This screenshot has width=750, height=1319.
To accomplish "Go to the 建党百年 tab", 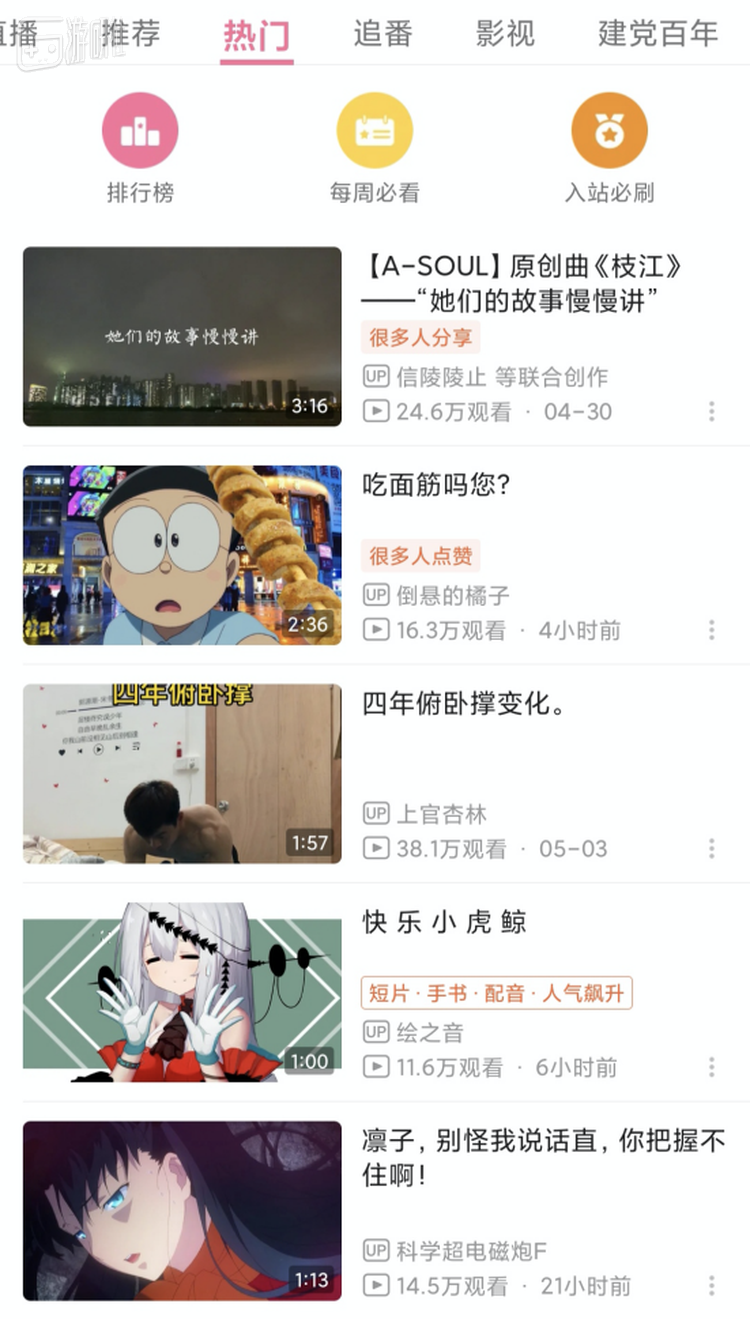I will 658,35.
